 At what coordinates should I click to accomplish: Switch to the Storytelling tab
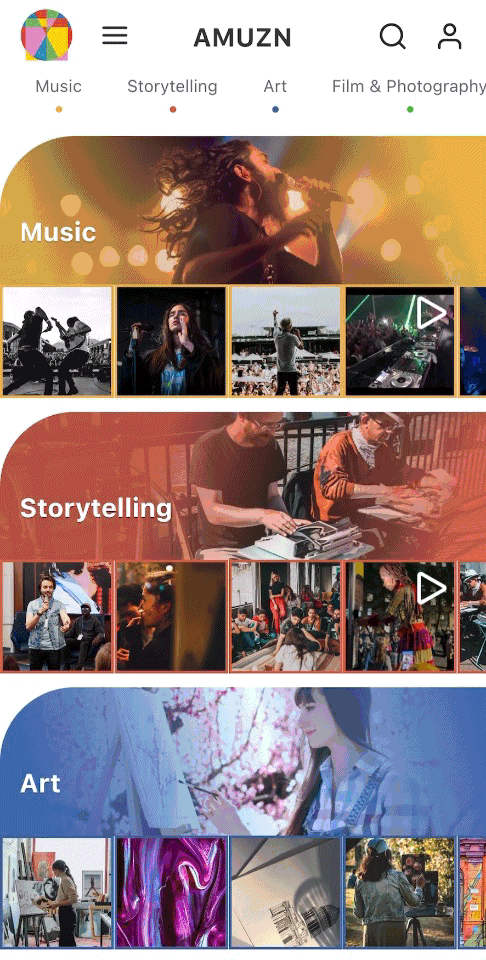click(x=173, y=87)
